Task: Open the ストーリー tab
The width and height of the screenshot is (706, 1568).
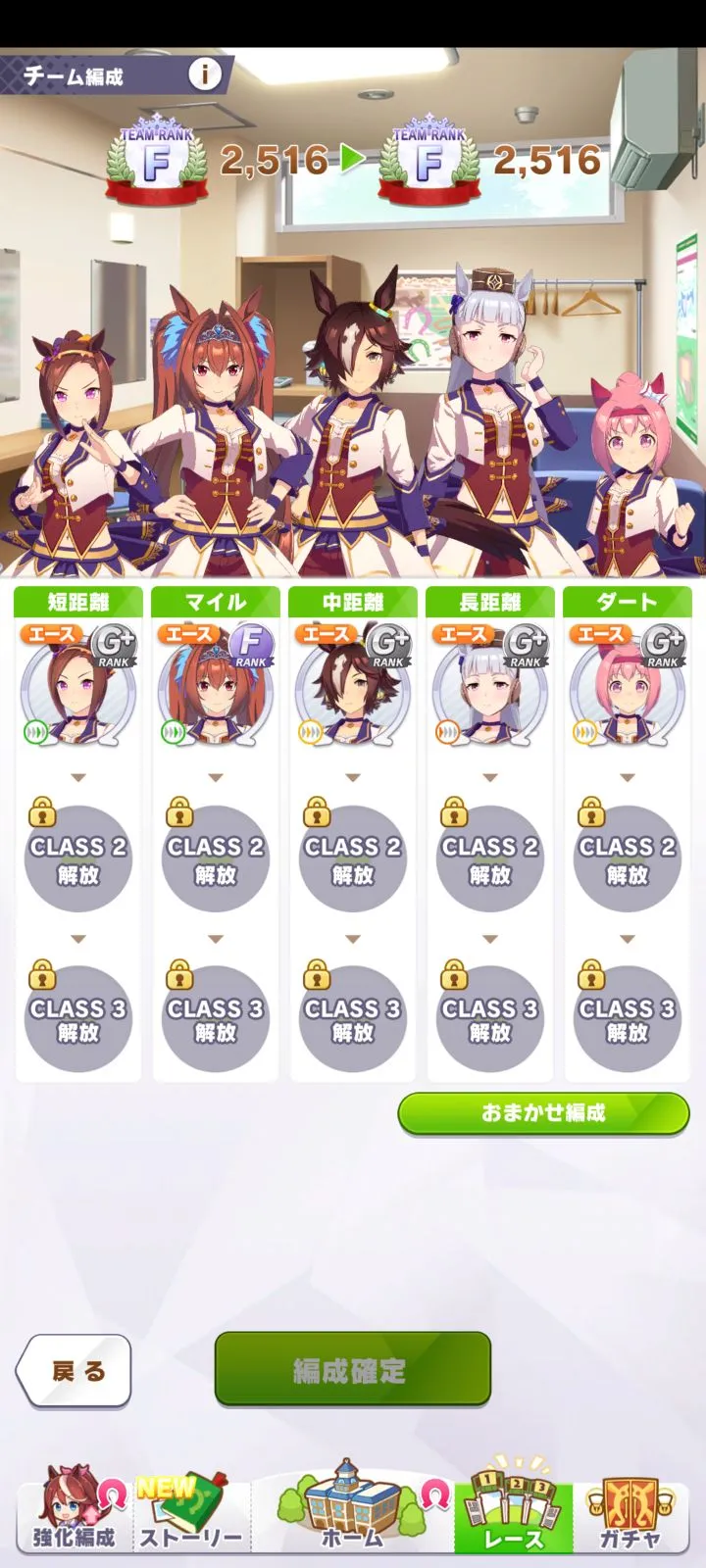Action: tap(189, 1509)
